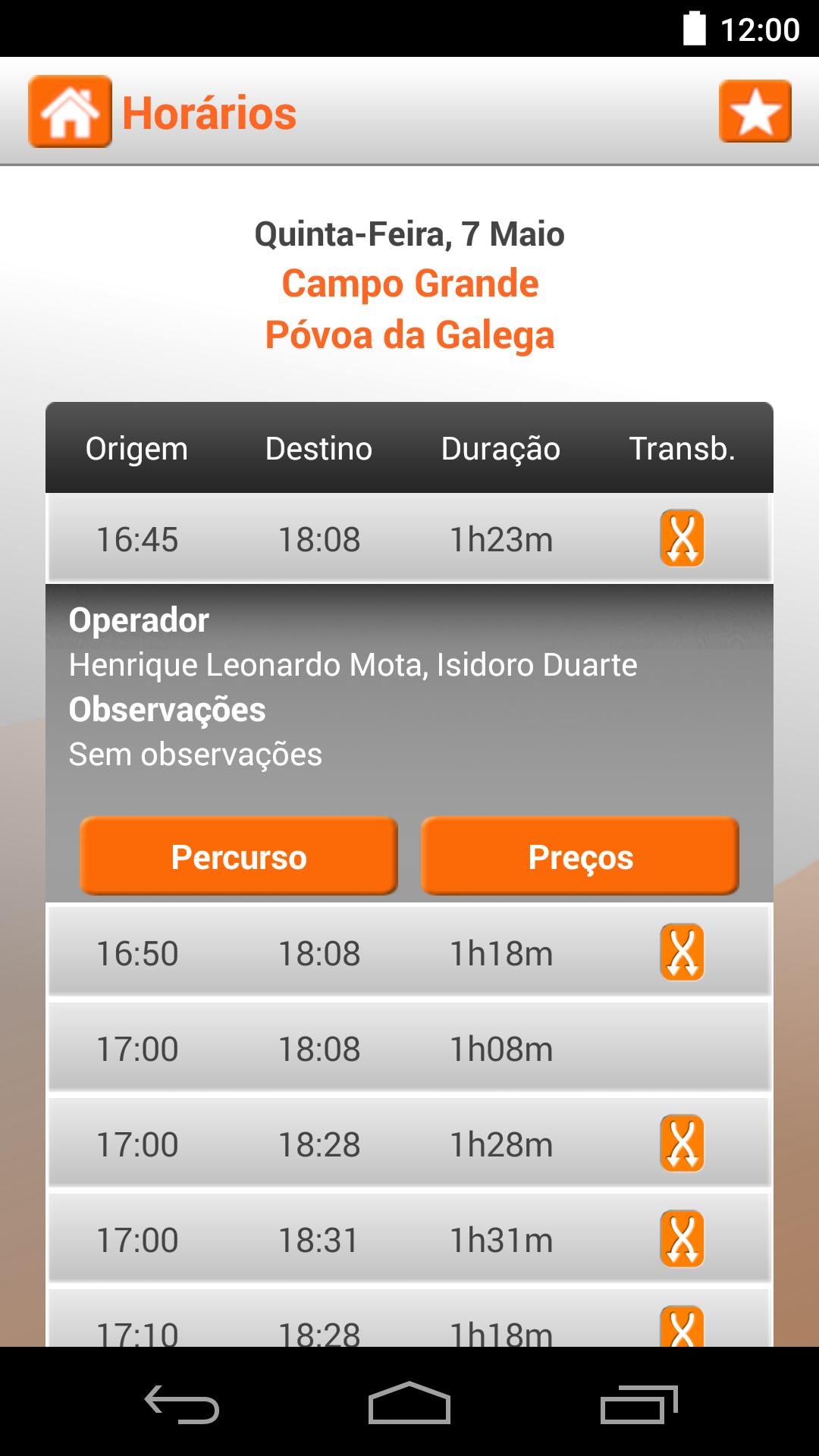Select the 17:00 trip lasting 1h08m
The image size is (819, 1456).
click(409, 1048)
